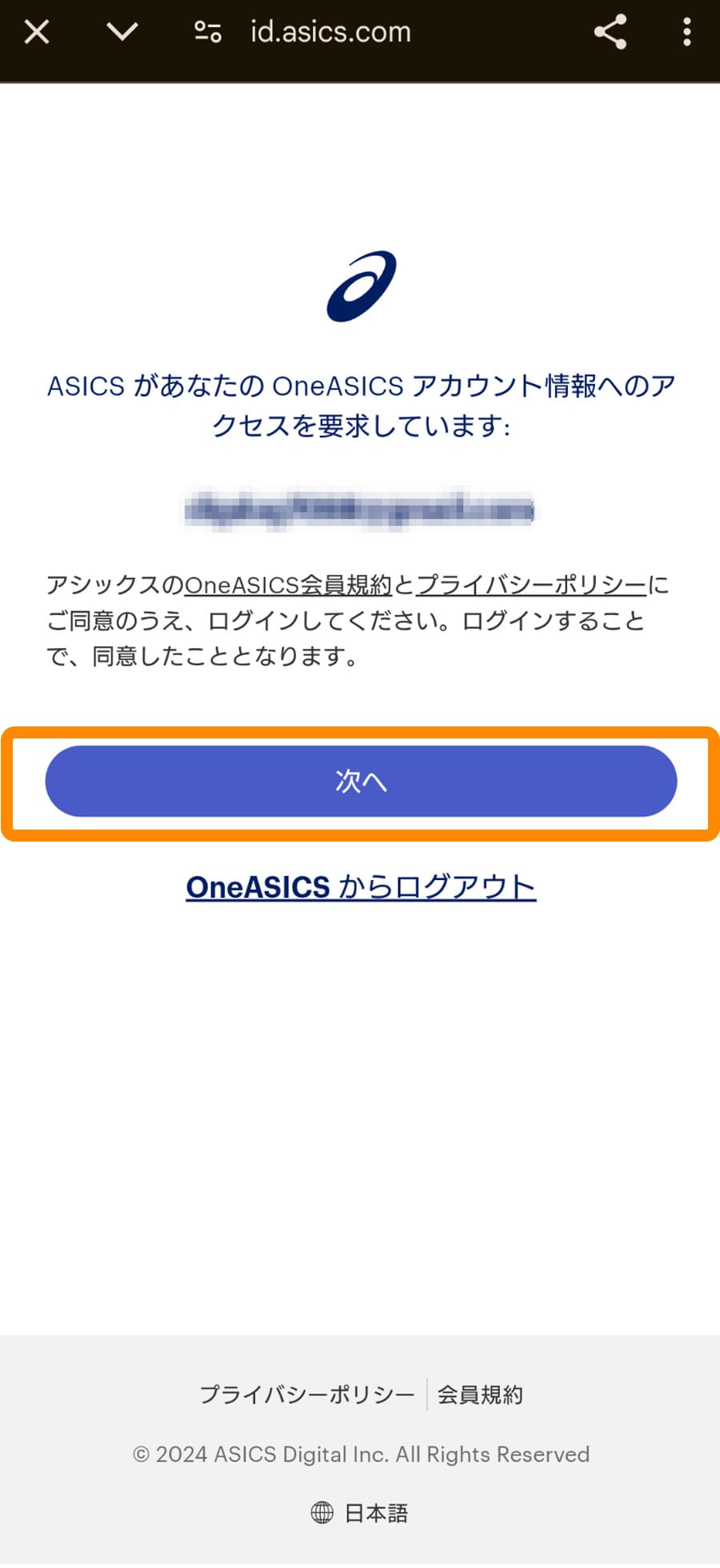The height and width of the screenshot is (1568, 720).
Task: Open site settings icon beside the URL
Action: click(x=208, y=33)
